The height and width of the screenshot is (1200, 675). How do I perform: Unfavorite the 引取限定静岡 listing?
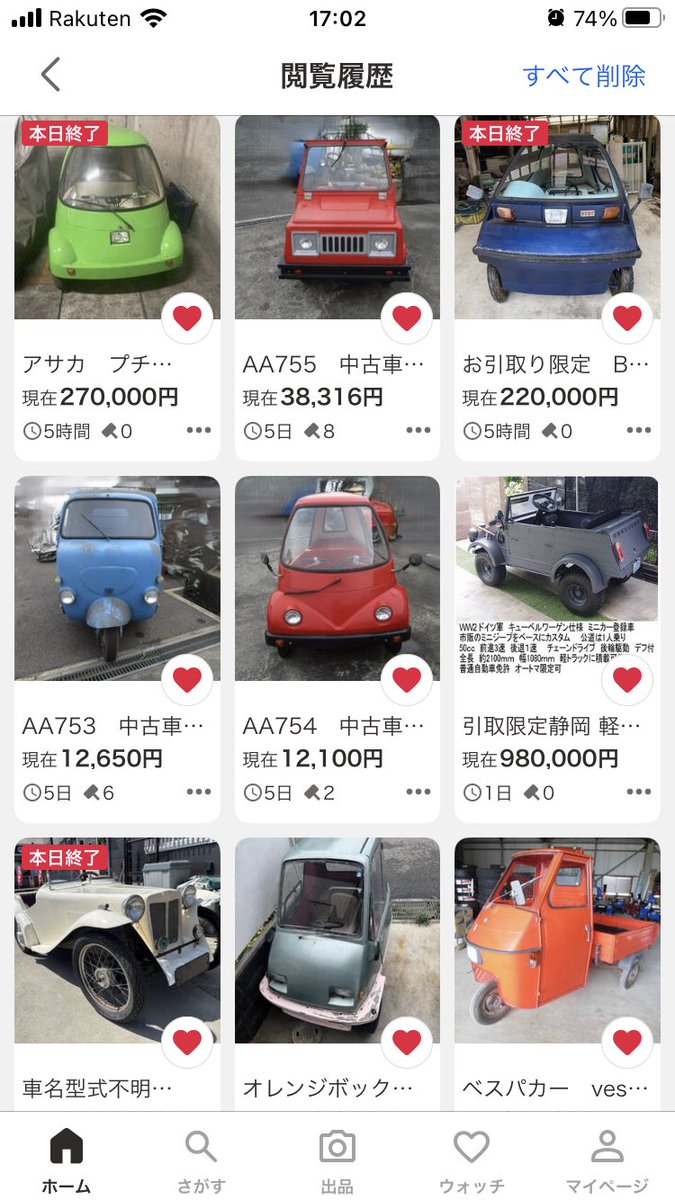(x=627, y=680)
